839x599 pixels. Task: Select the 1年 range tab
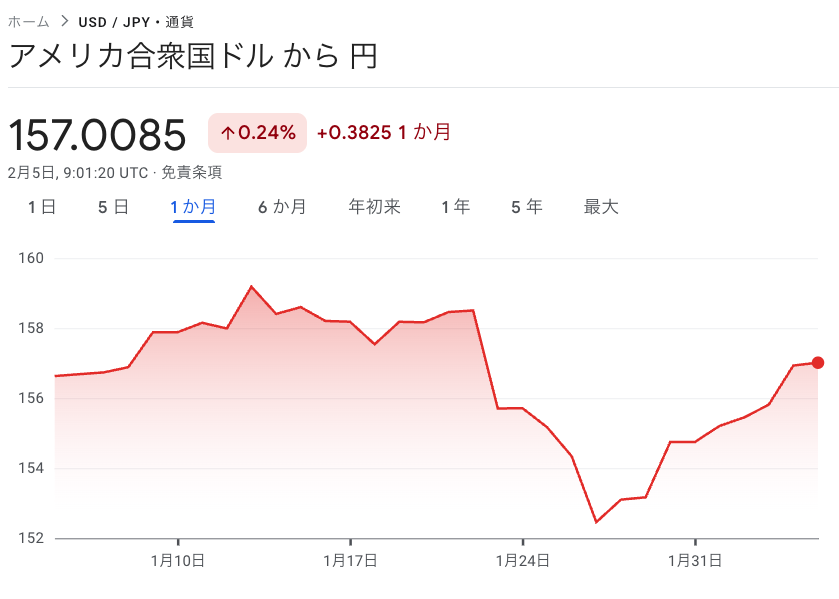tap(455, 207)
